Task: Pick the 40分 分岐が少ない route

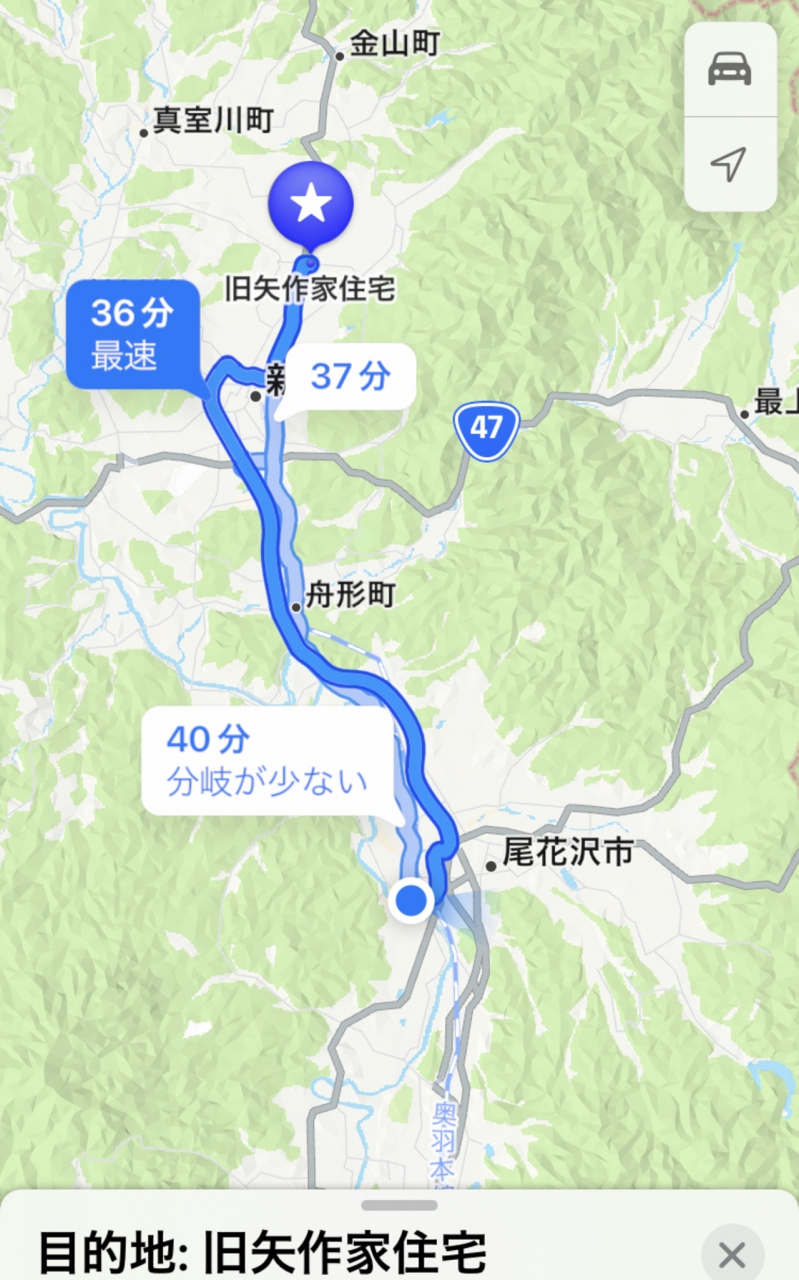Action: click(266, 760)
